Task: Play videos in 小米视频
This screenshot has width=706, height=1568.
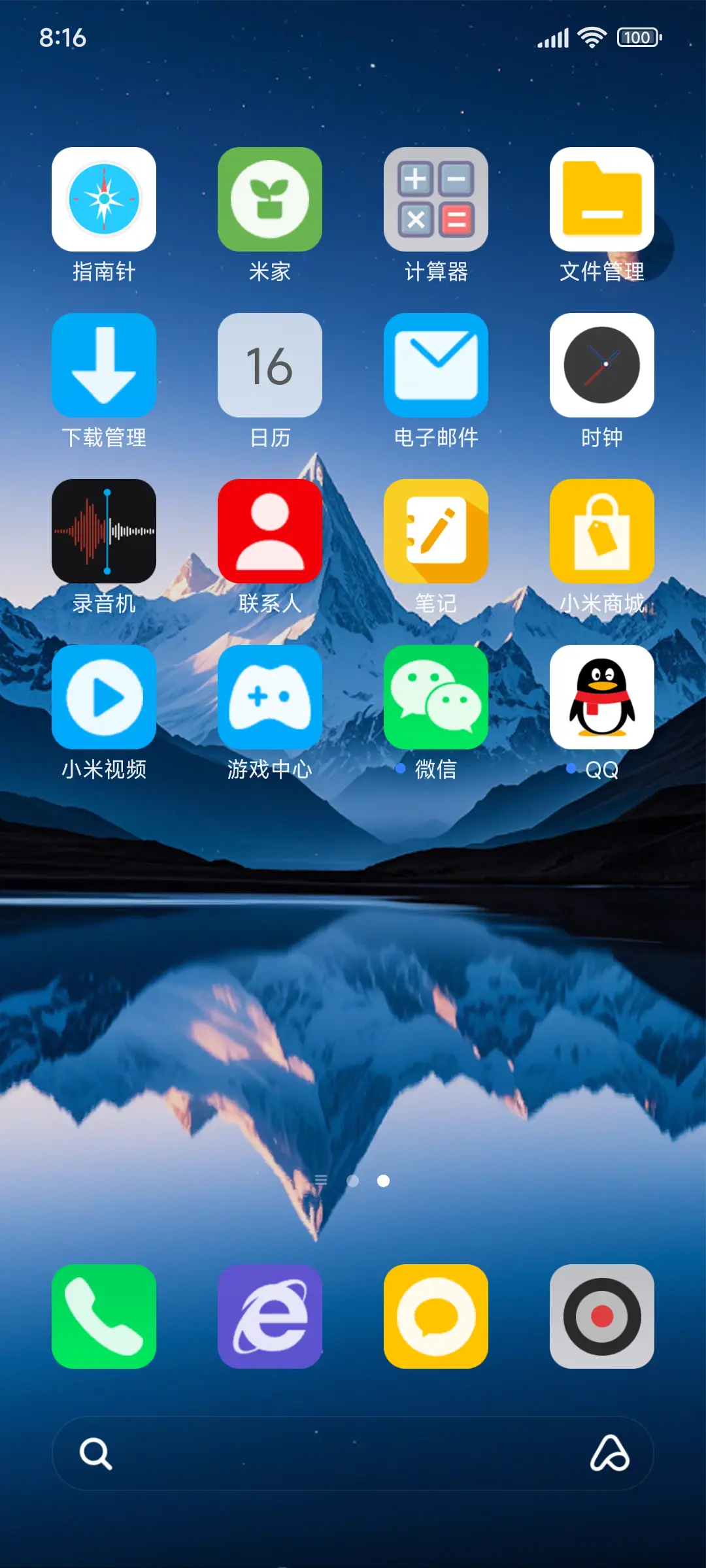Action: point(104,697)
